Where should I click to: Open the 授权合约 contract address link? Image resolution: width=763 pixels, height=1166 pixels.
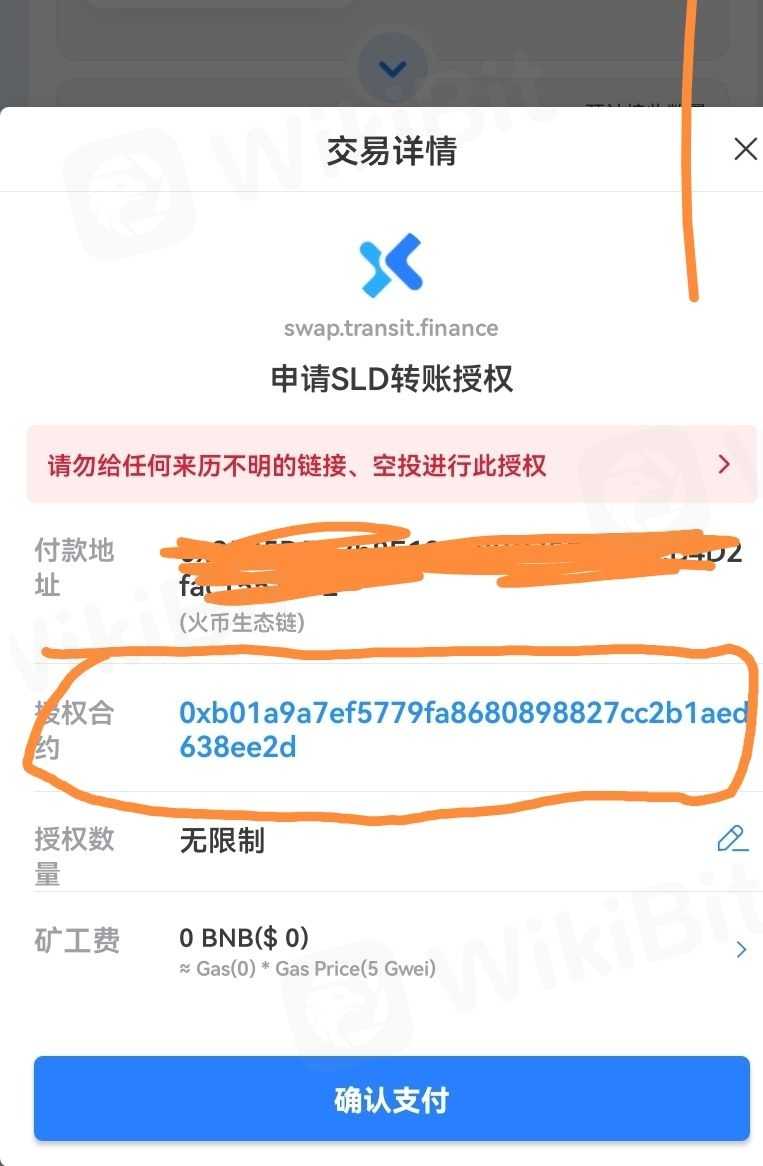click(462, 729)
